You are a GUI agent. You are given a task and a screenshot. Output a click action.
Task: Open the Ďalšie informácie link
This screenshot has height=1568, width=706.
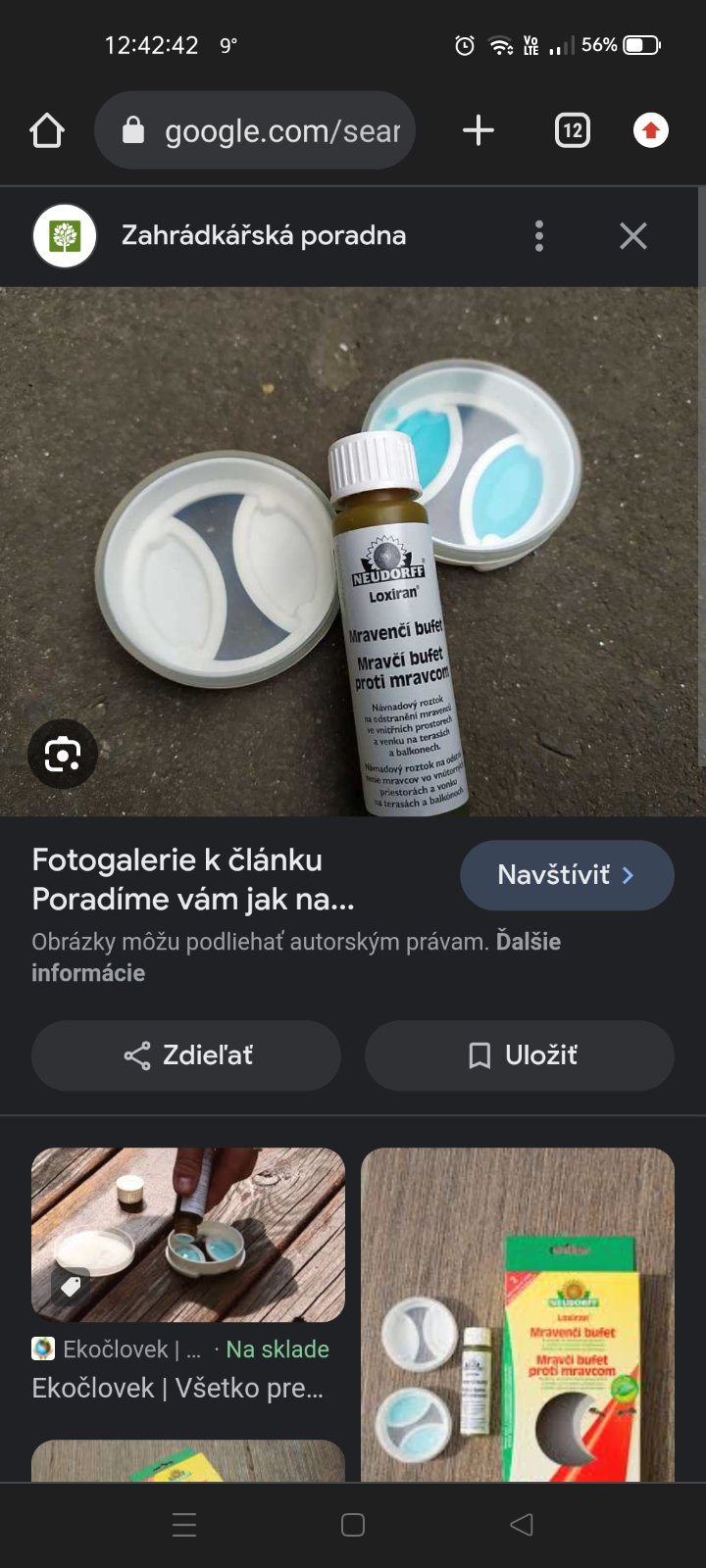point(296,956)
